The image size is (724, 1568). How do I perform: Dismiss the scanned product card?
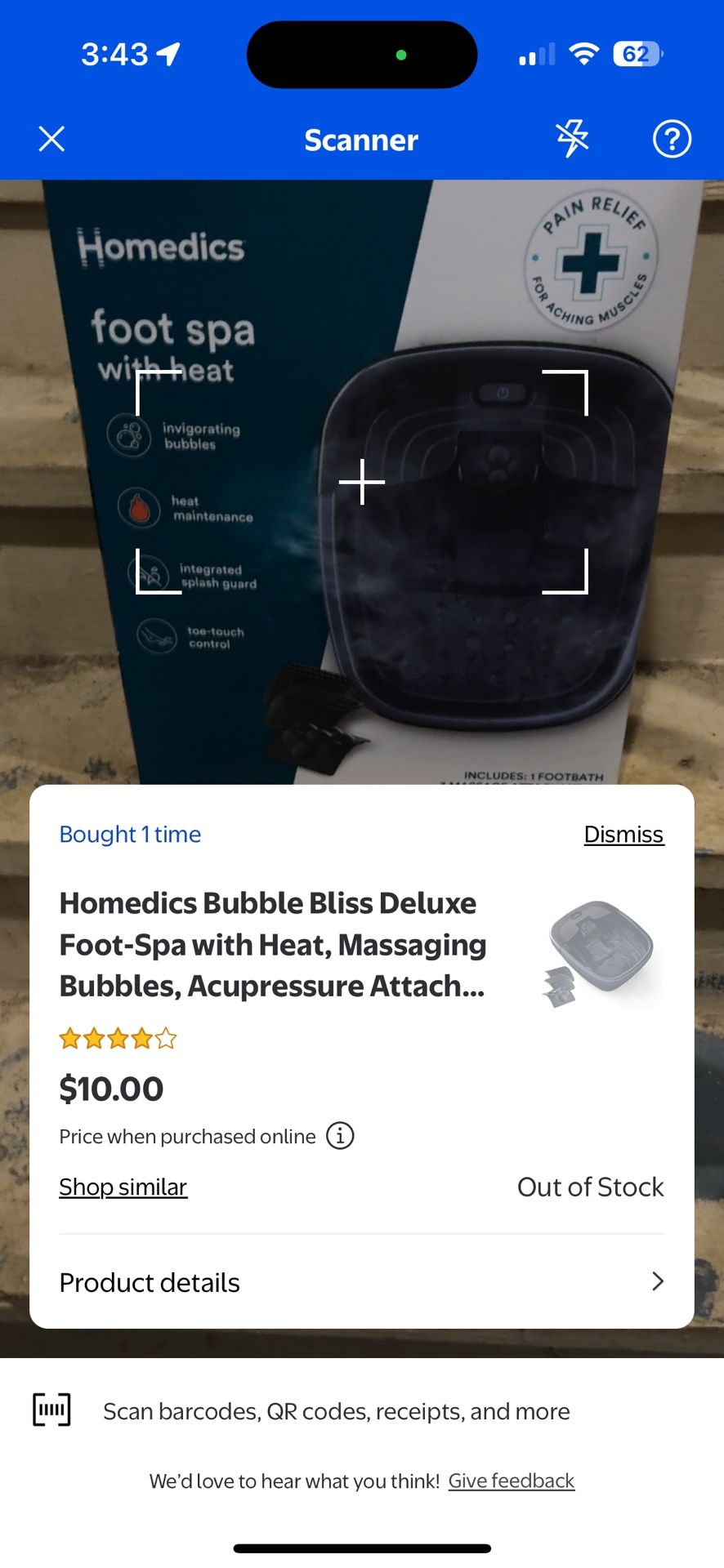(623, 834)
